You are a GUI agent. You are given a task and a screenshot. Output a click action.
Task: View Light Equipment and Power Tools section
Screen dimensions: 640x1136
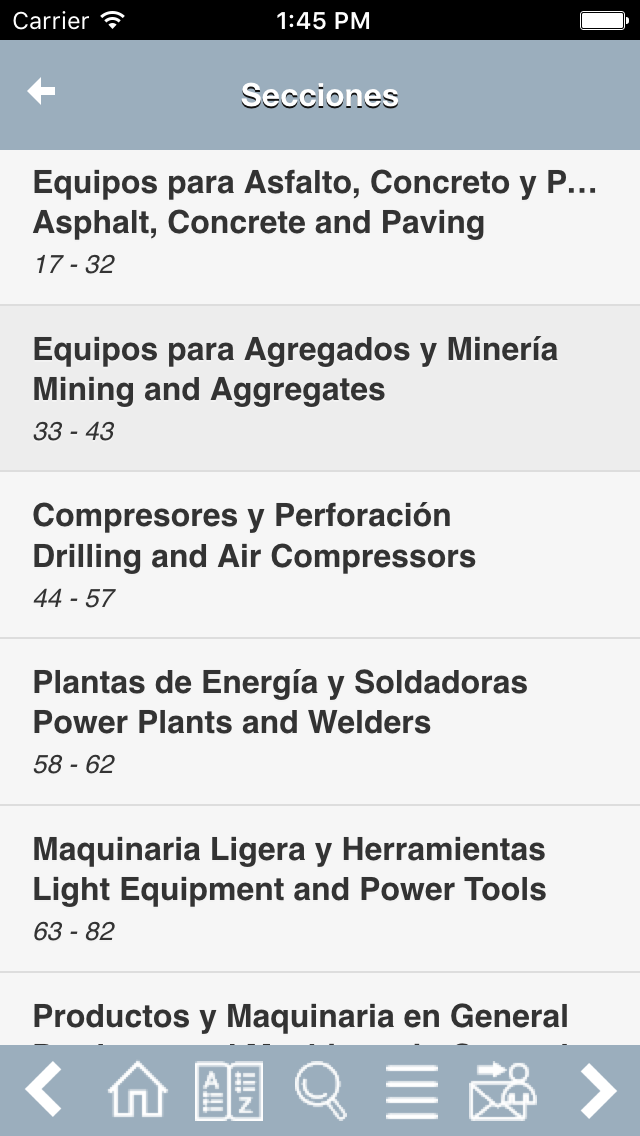[320, 889]
